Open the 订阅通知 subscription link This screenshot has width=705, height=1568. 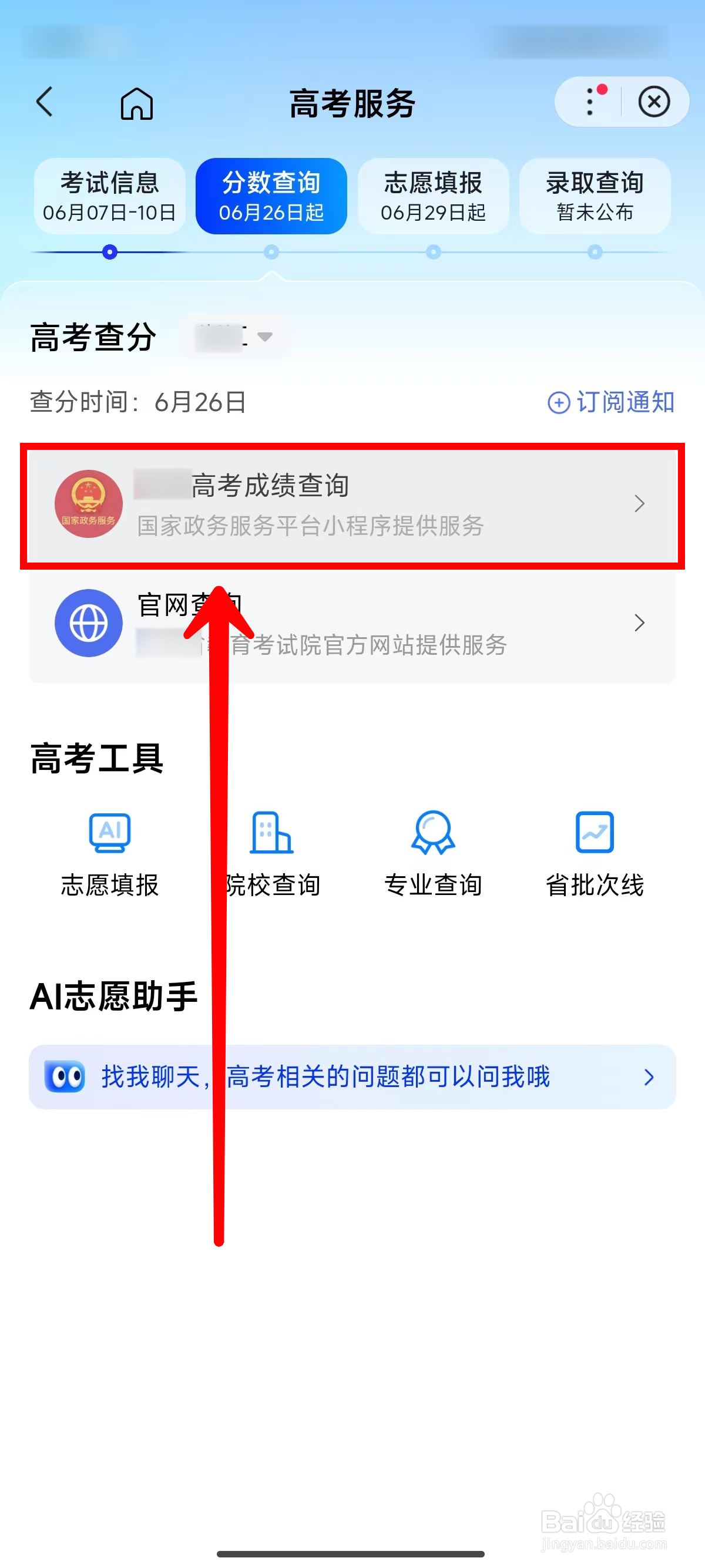pos(626,402)
